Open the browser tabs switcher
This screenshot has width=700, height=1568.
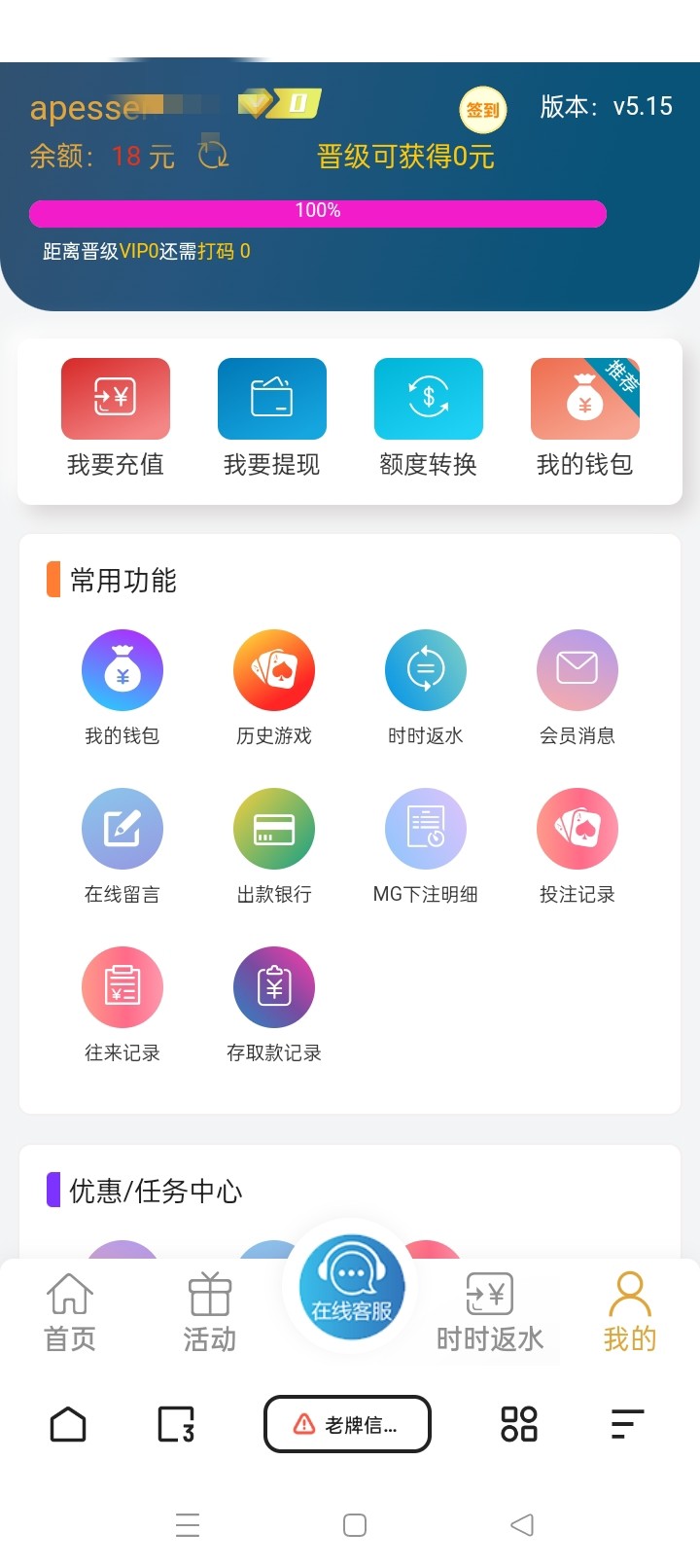(176, 1425)
